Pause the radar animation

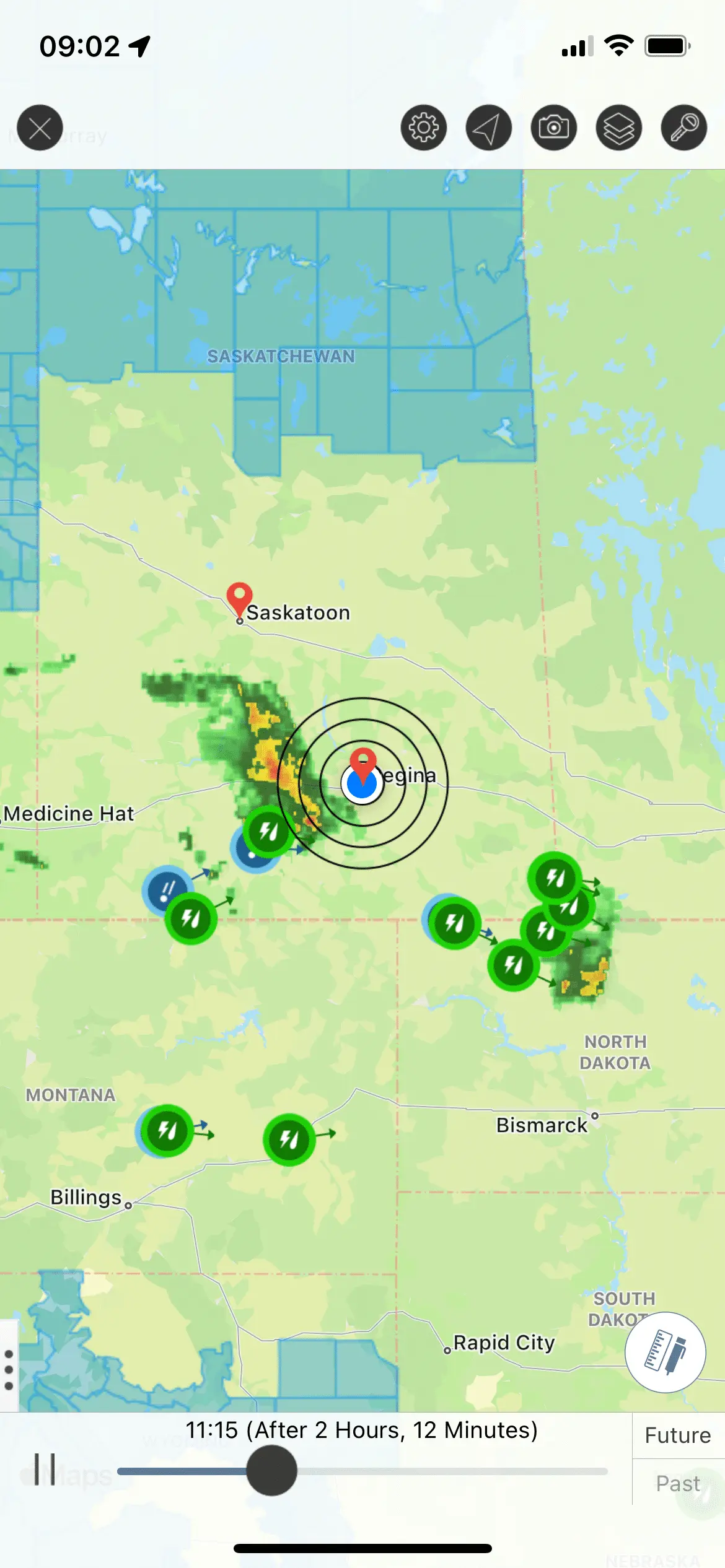click(x=45, y=1470)
